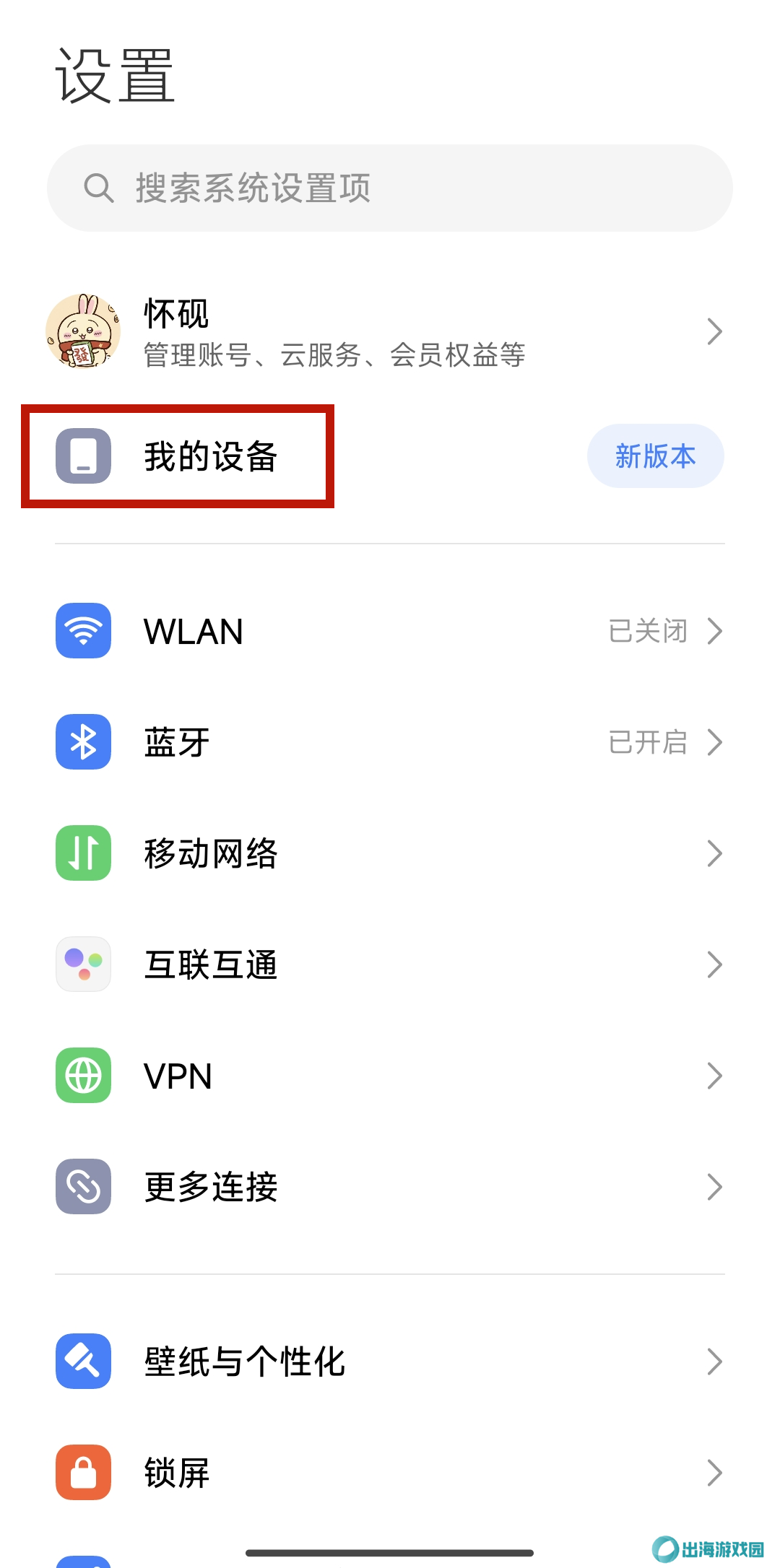View 更多连接 options
Screen dimensions: 780x1568
click(x=390, y=1187)
